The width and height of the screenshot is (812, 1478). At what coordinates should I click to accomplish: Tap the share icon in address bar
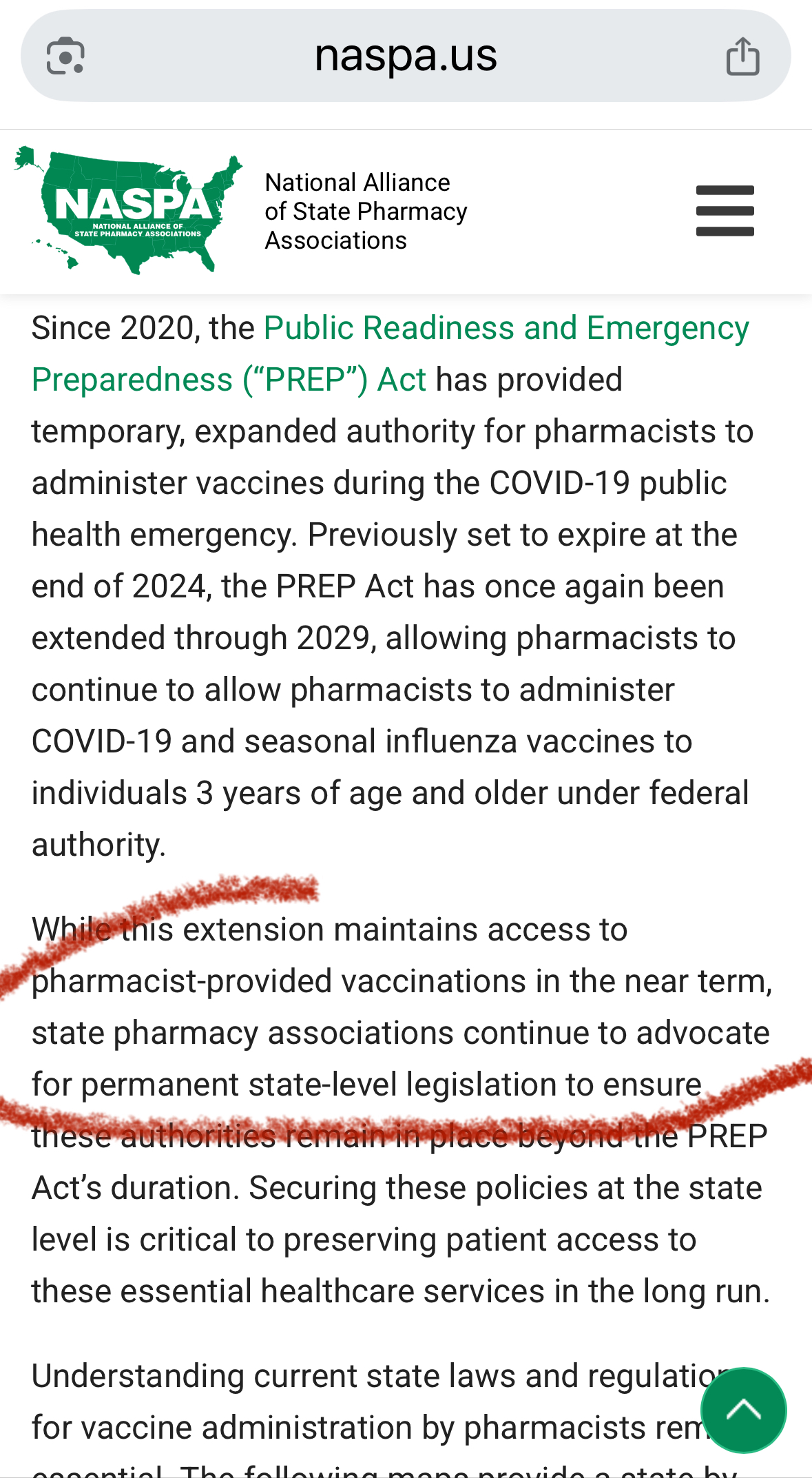[x=742, y=56]
